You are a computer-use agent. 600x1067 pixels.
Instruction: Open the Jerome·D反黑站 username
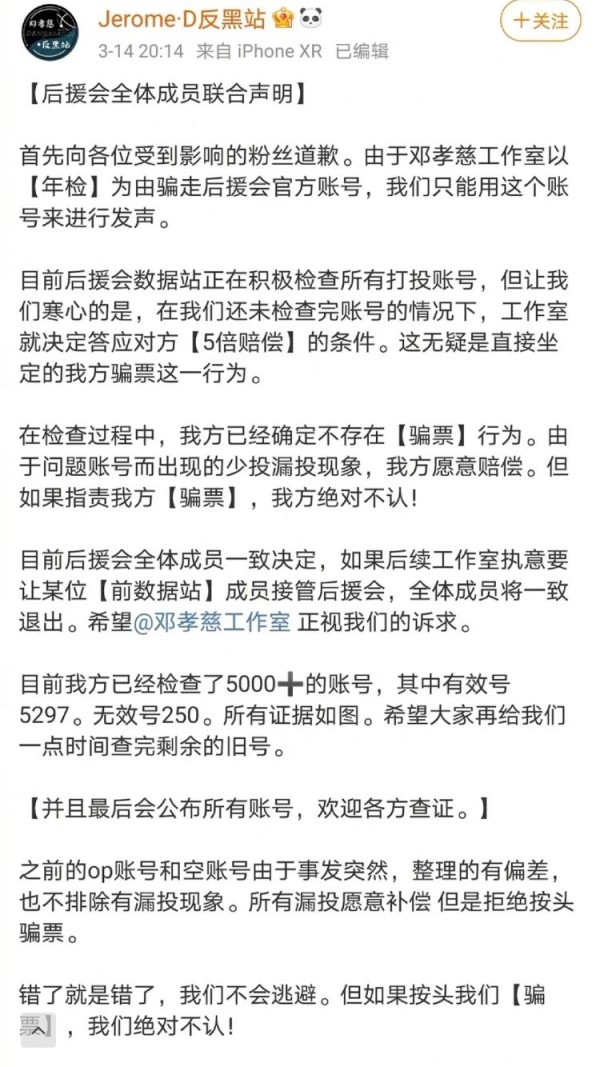182,19
